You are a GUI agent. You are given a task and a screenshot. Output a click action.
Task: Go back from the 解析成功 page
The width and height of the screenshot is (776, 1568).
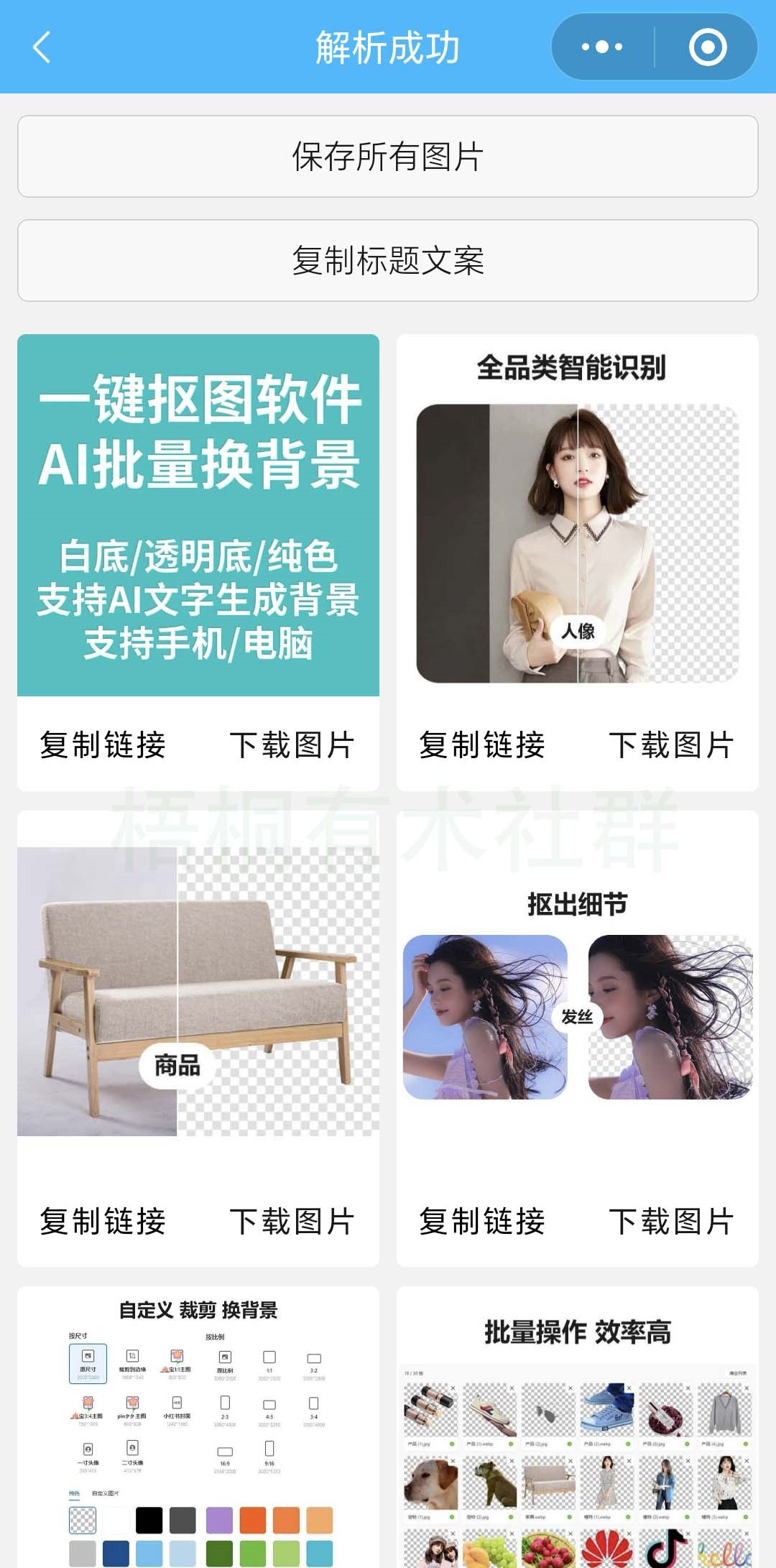pyautogui.click(x=42, y=47)
